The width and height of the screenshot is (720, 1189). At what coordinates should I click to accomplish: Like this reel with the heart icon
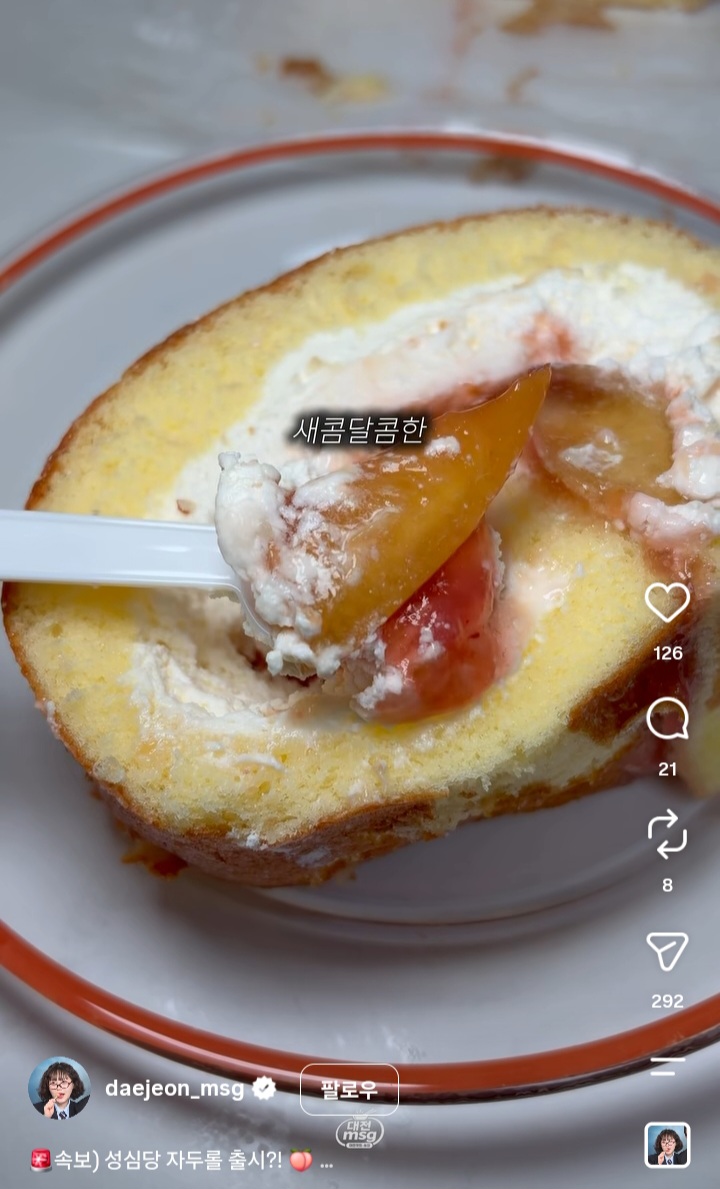click(667, 602)
